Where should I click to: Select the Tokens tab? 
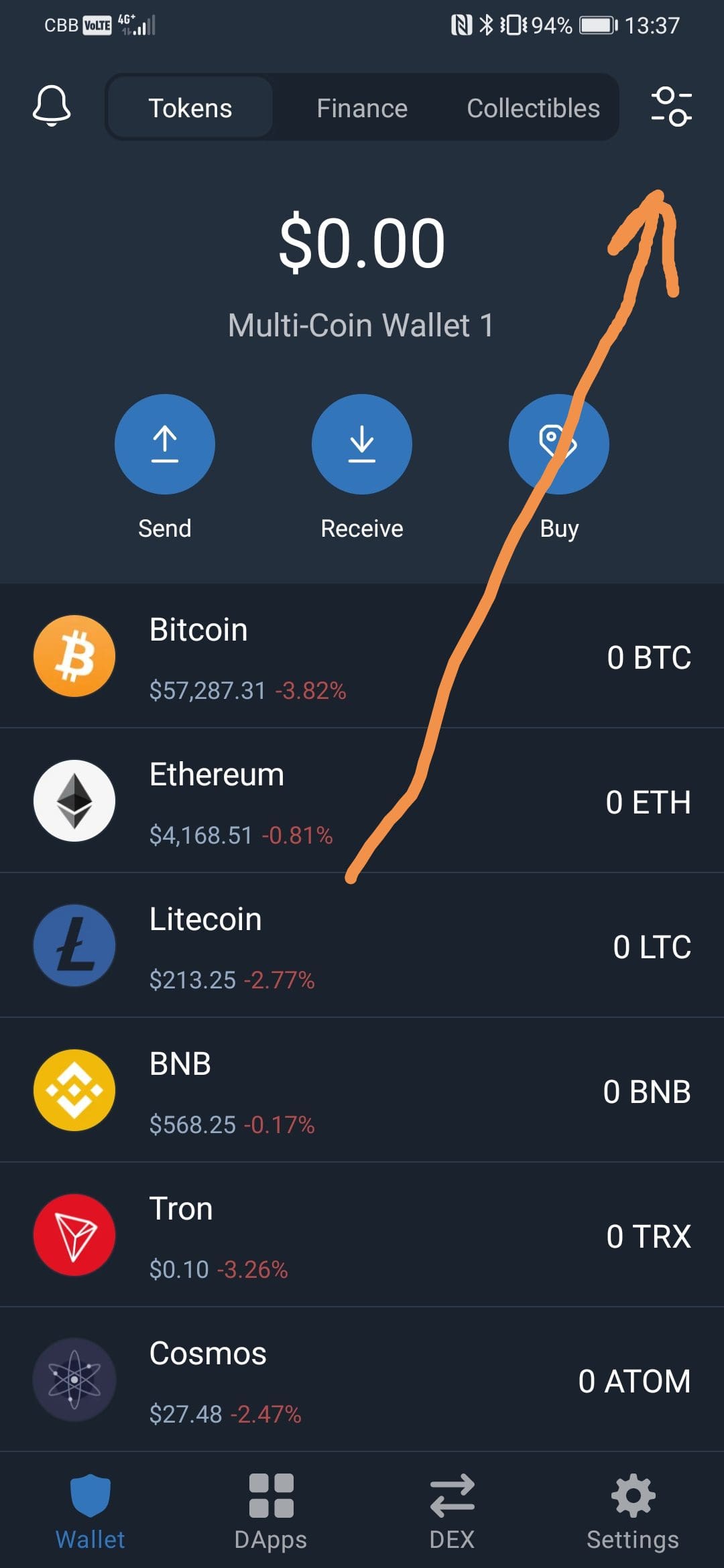pos(190,108)
